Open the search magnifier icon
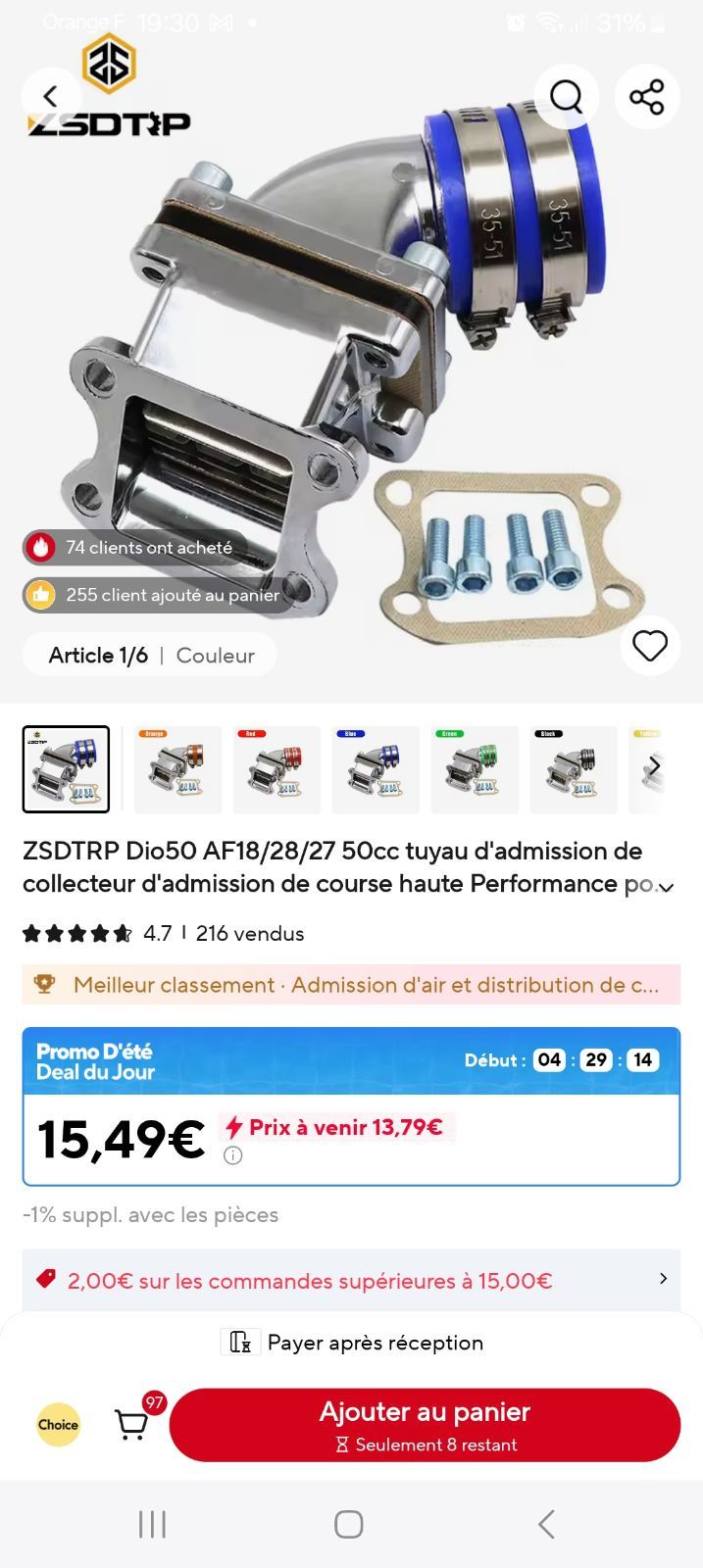Image resolution: width=703 pixels, height=1568 pixels. pyautogui.click(x=567, y=96)
